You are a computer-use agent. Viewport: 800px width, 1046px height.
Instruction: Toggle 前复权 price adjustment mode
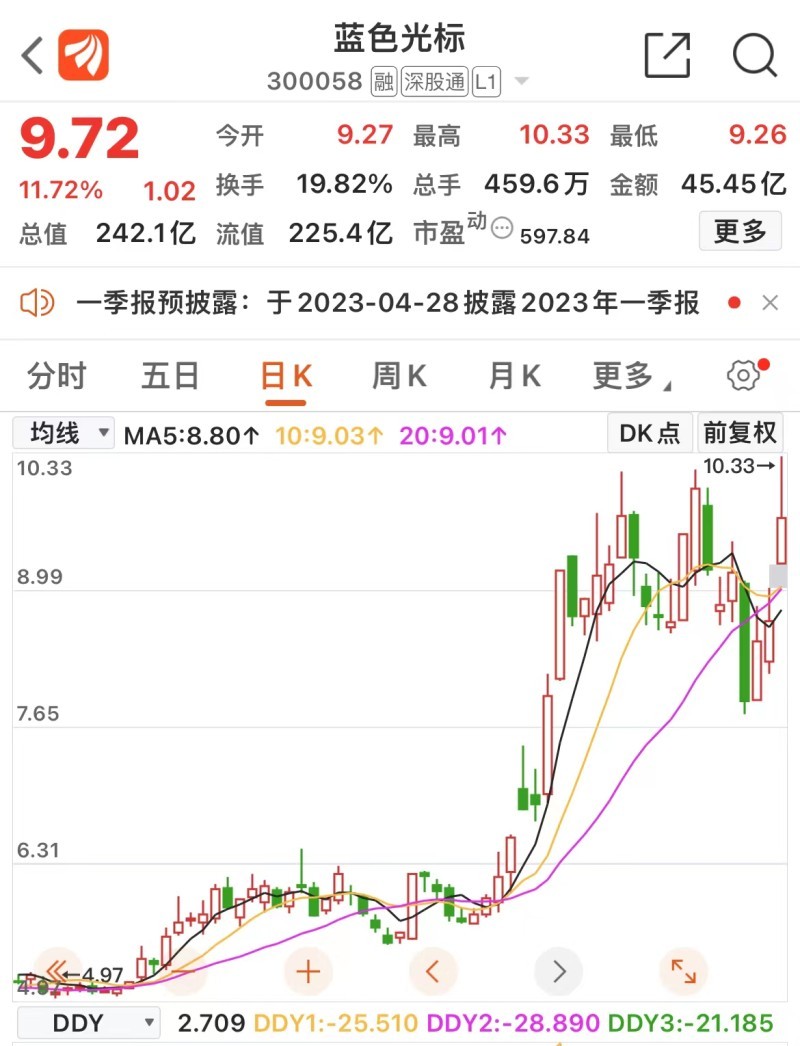click(x=741, y=433)
